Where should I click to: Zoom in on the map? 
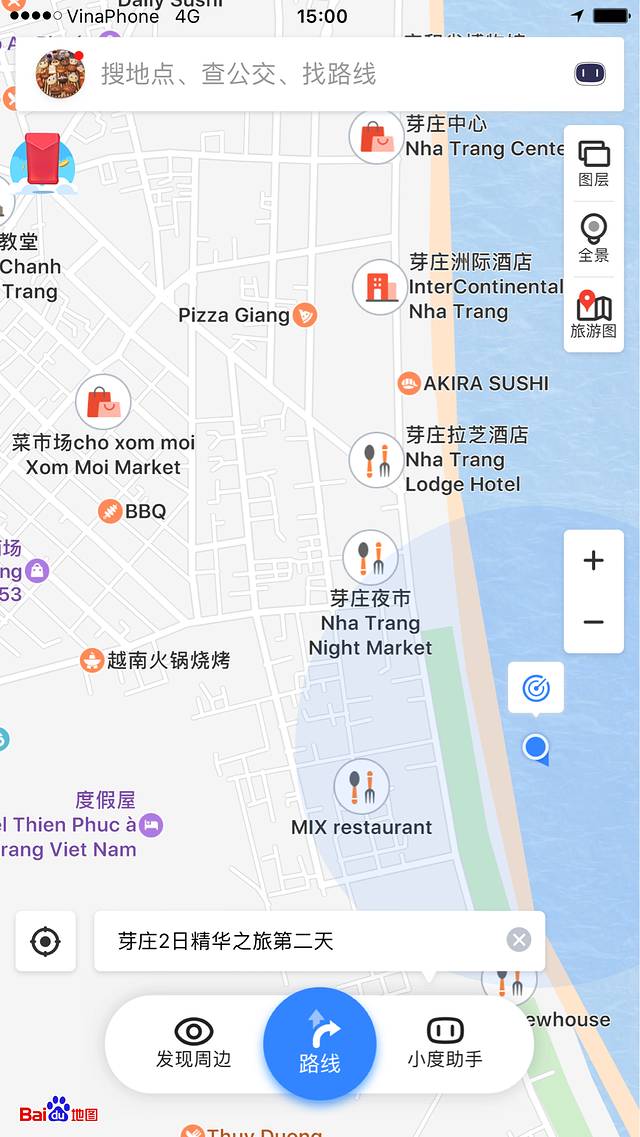(594, 560)
